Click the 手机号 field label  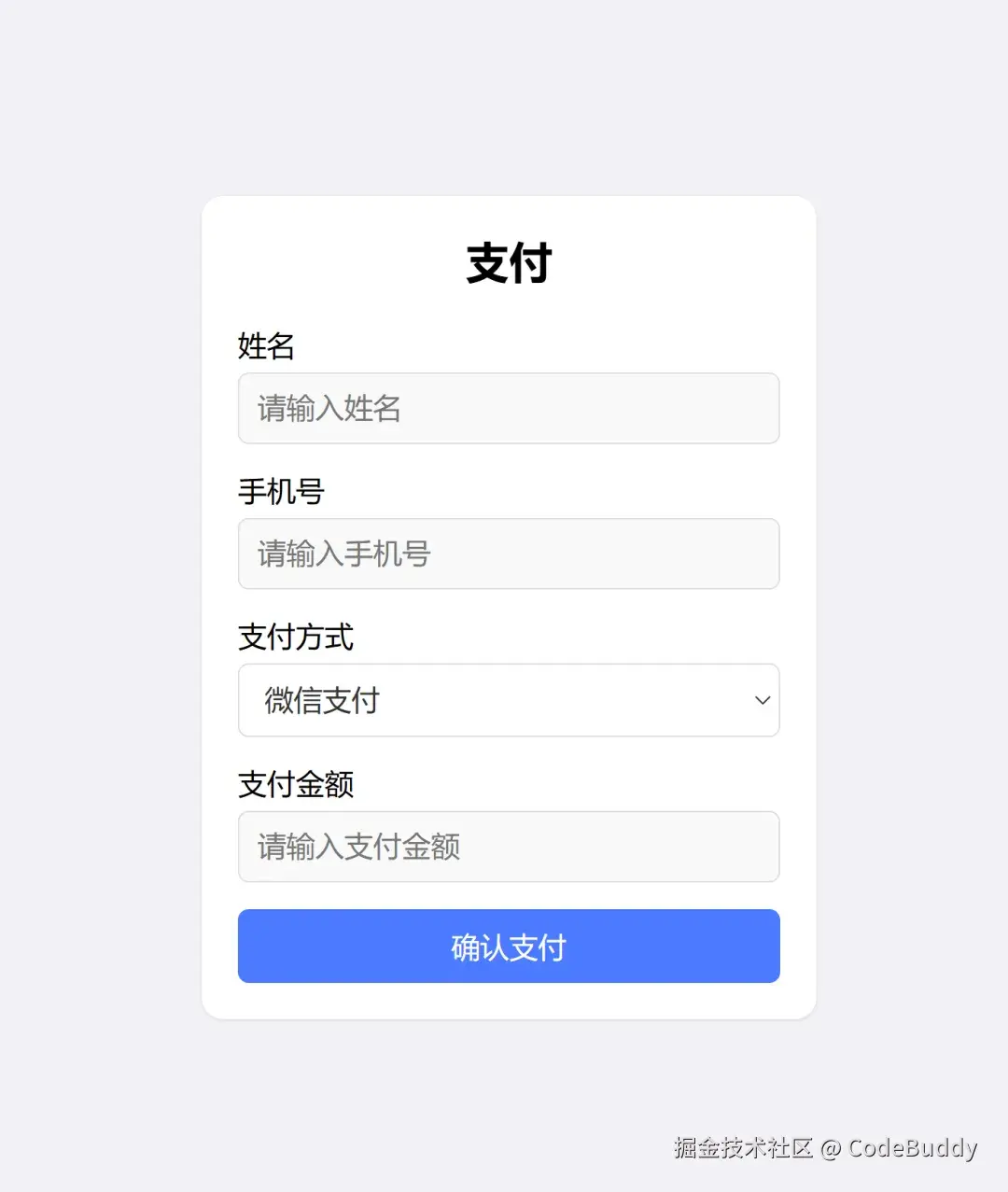coord(280,492)
